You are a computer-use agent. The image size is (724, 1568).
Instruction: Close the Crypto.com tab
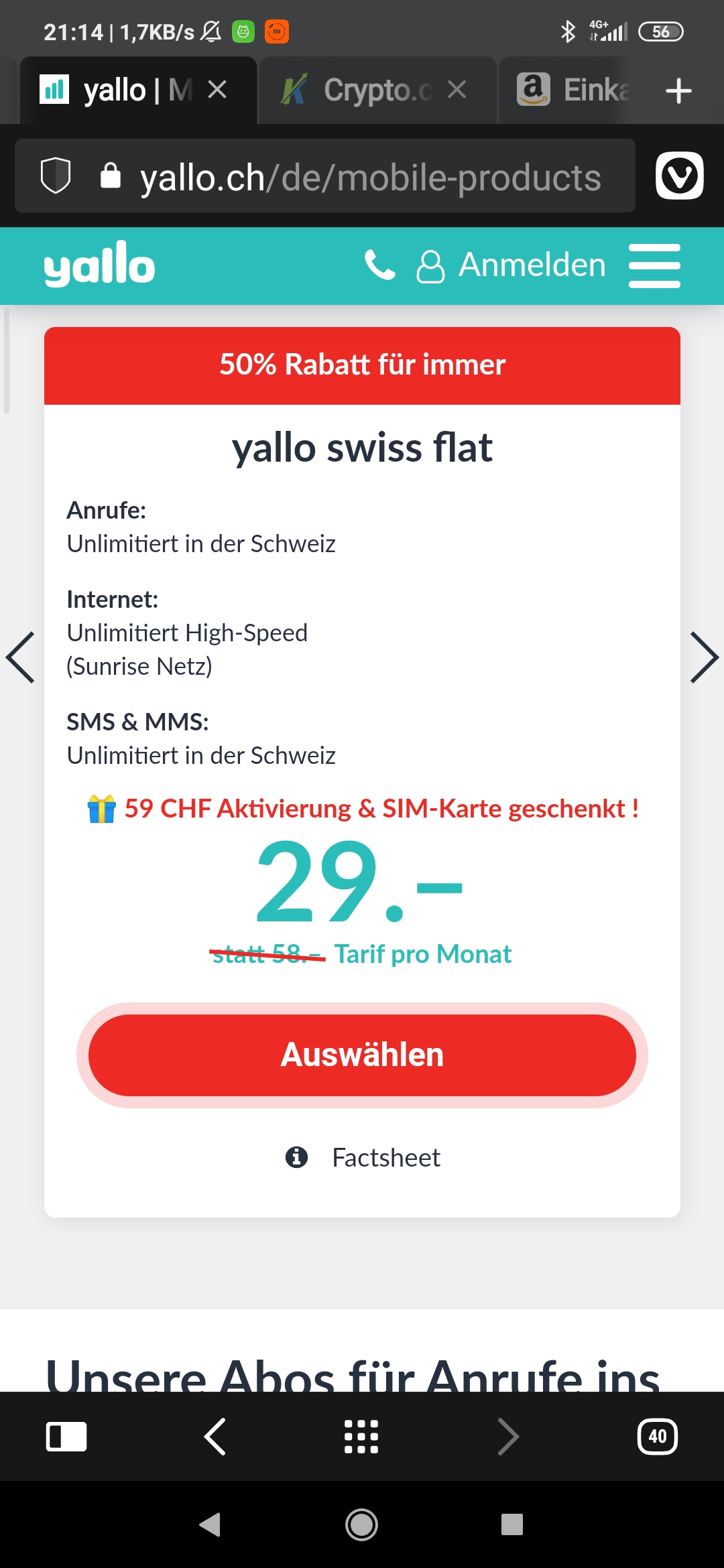(457, 89)
